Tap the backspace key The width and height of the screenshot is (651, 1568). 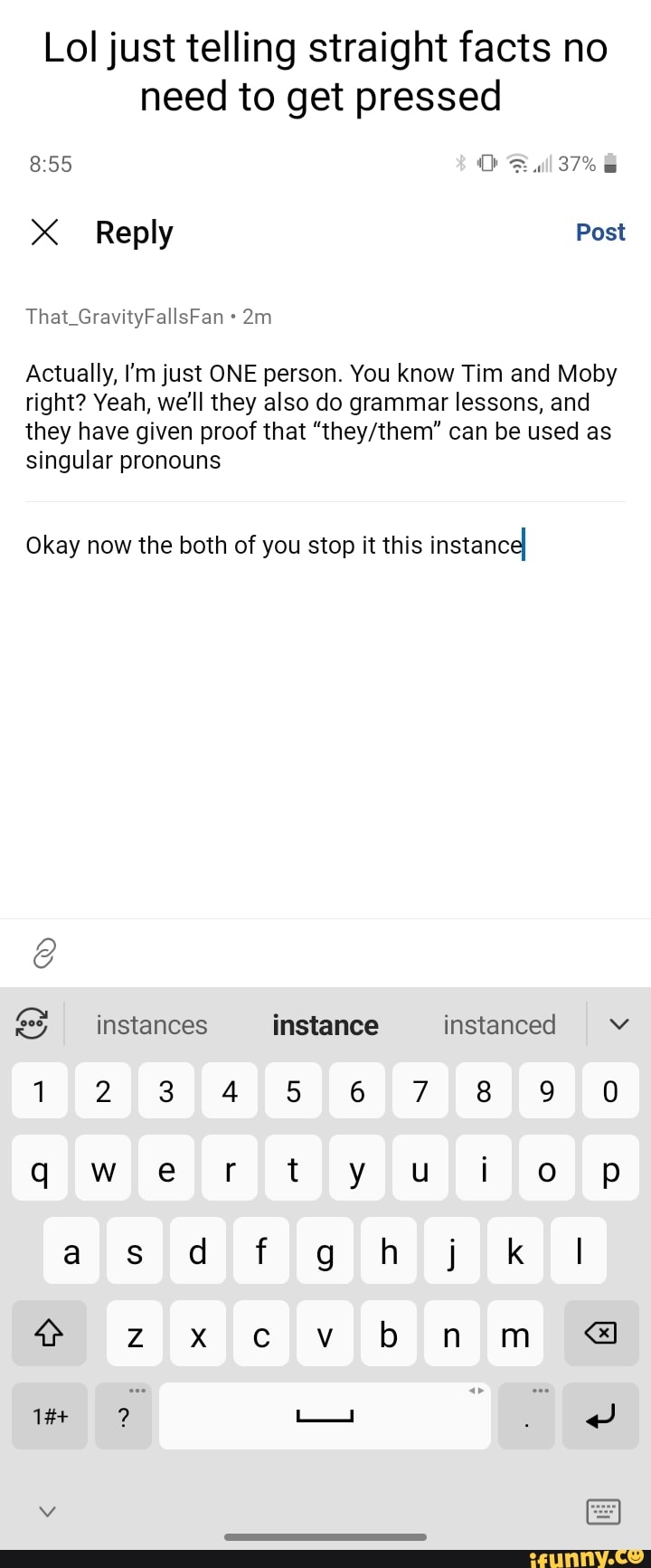point(600,1333)
